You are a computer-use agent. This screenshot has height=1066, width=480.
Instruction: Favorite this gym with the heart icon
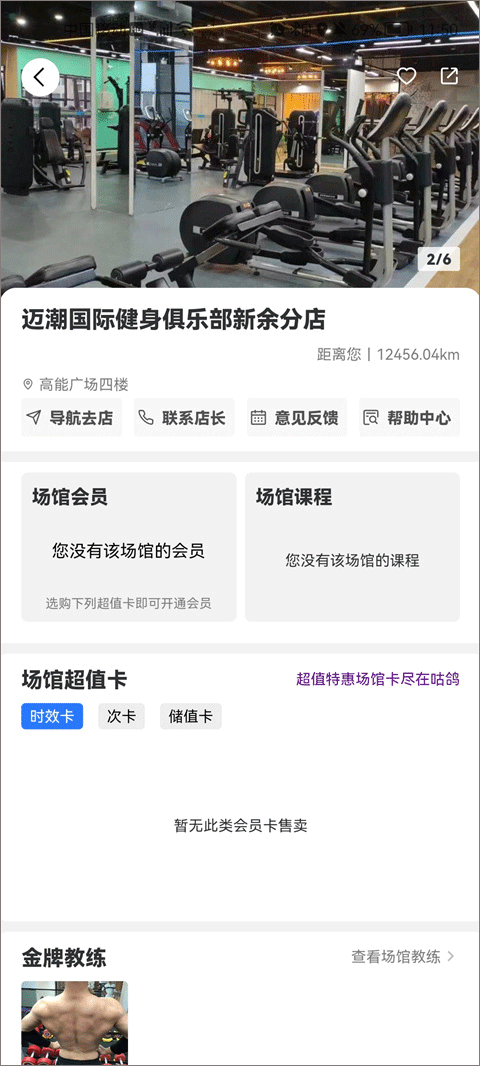point(407,76)
